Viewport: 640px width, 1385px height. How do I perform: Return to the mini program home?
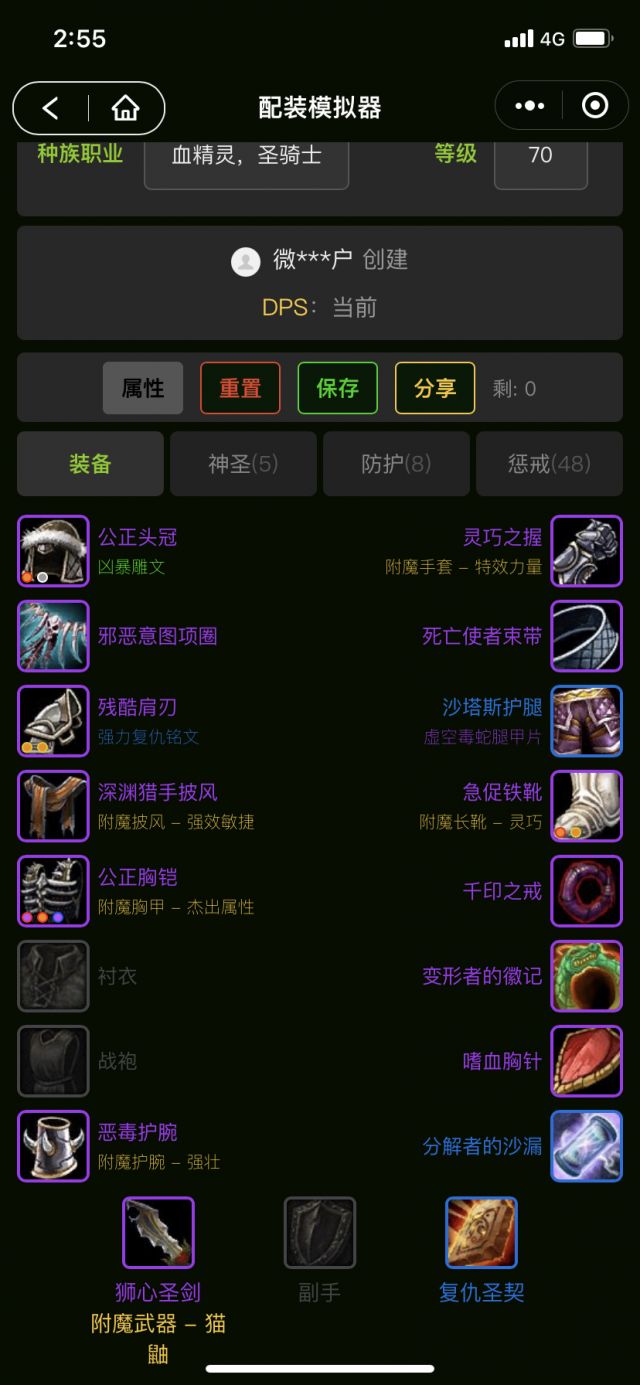126,108
